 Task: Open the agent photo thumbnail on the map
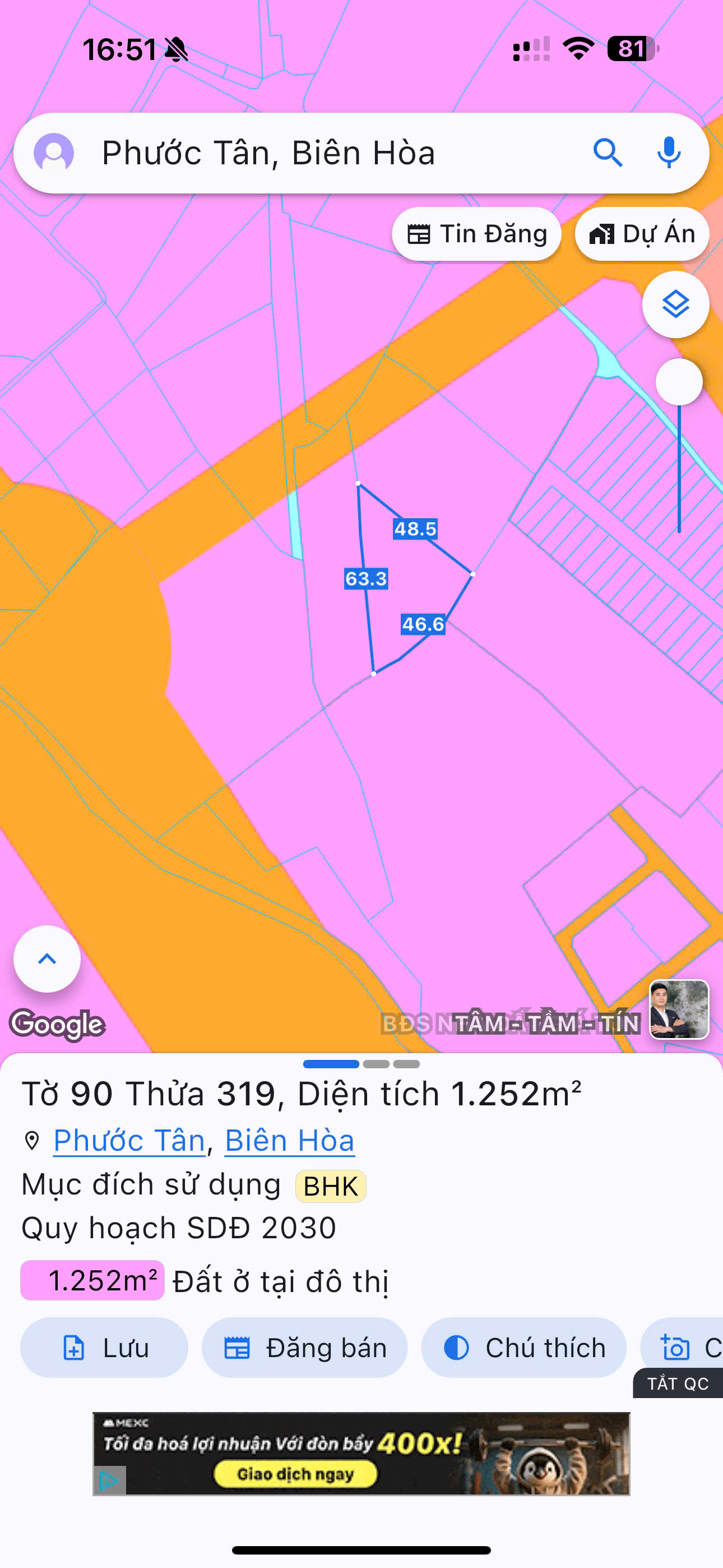pyautogui.click(x=679, y=1009)
